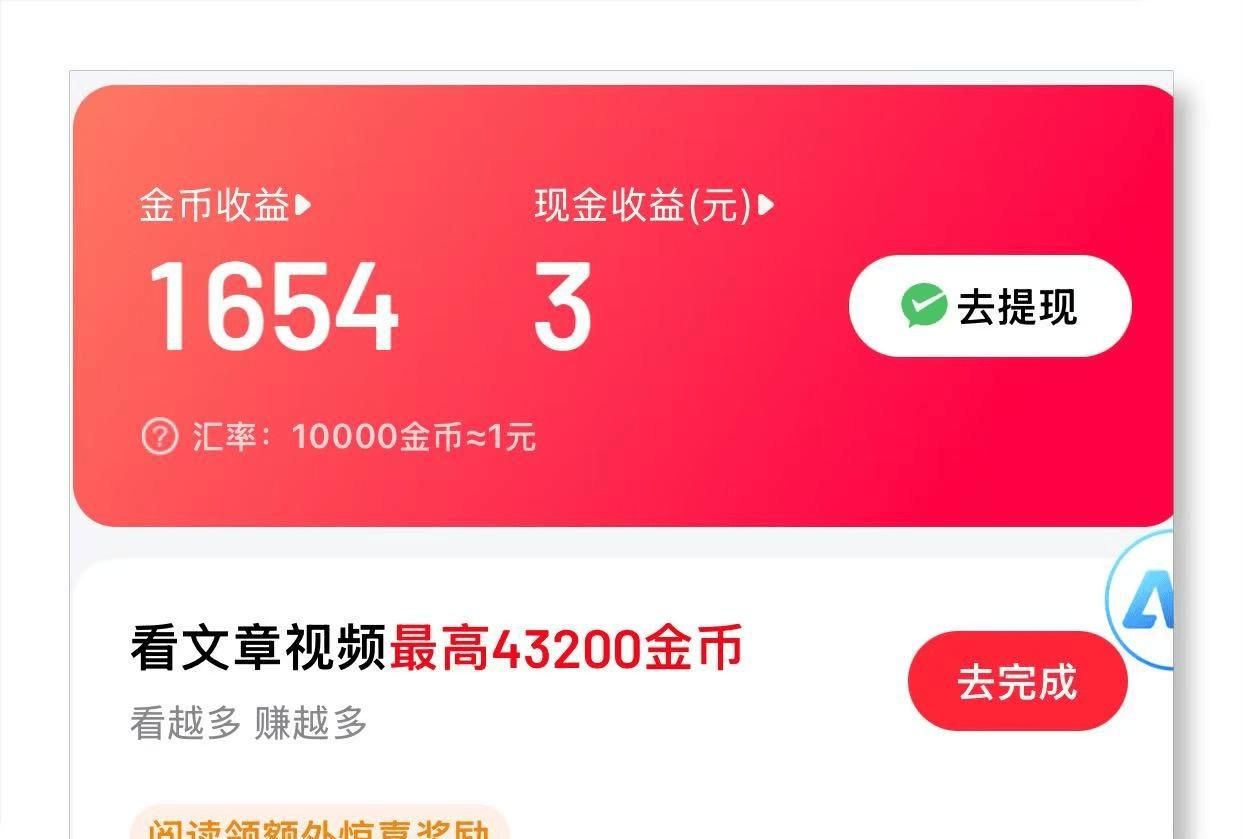Open the floating blue icon at the right edge
1243x839 pixels.
pyautogui.click(x=1145, y=600)
